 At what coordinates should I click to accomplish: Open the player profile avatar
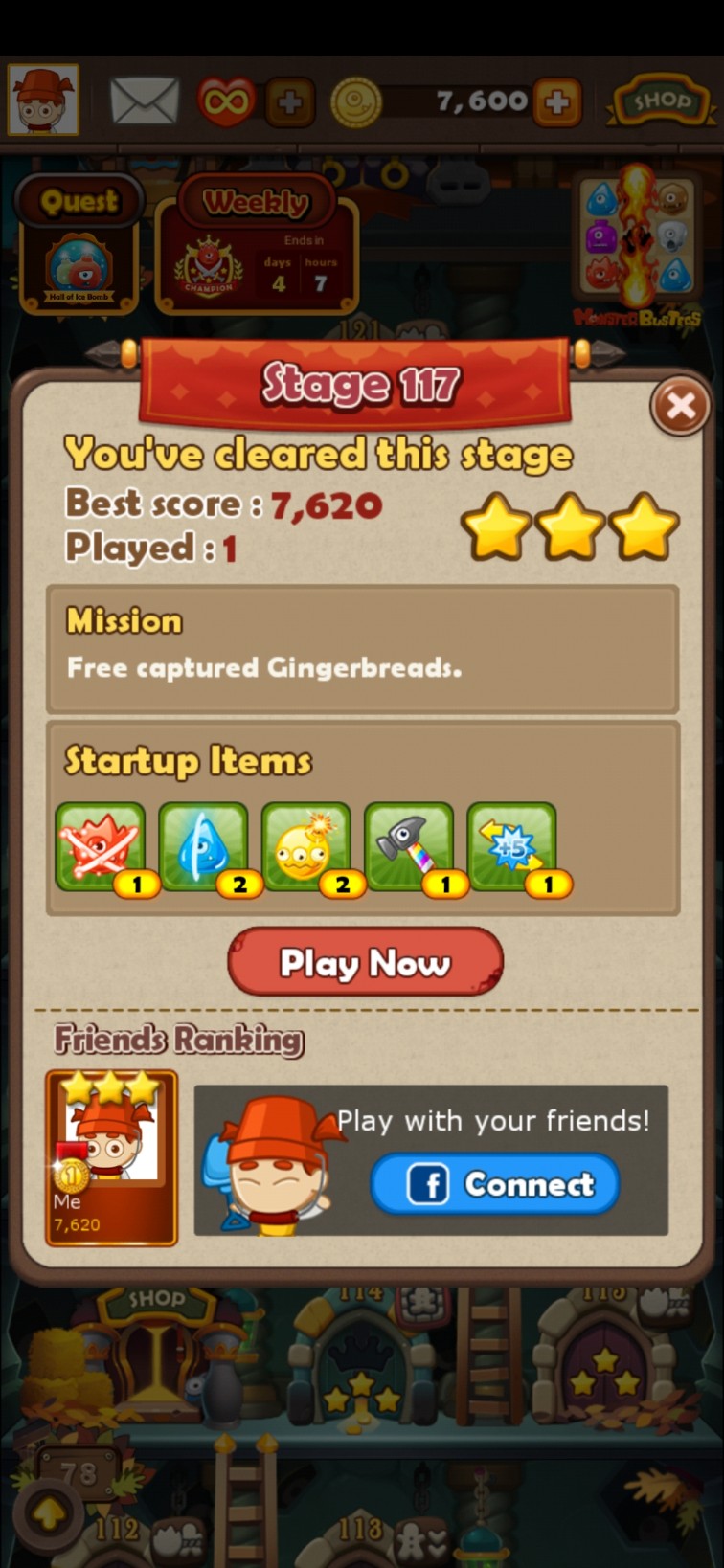coord(43,100)
